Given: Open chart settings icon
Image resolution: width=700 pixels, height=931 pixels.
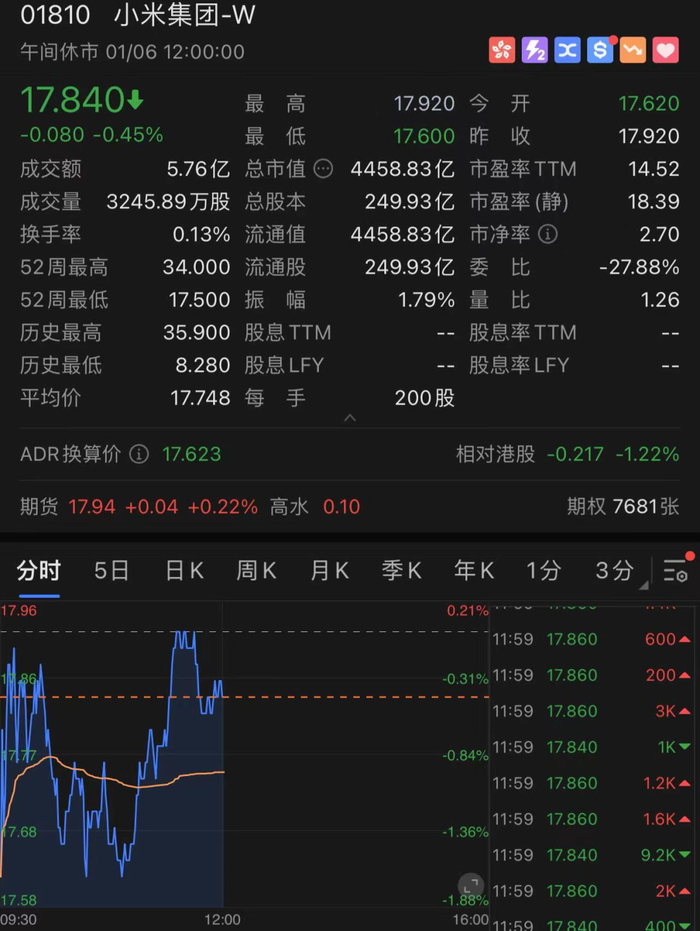Looking at the screenshot, I should point(676,571).
